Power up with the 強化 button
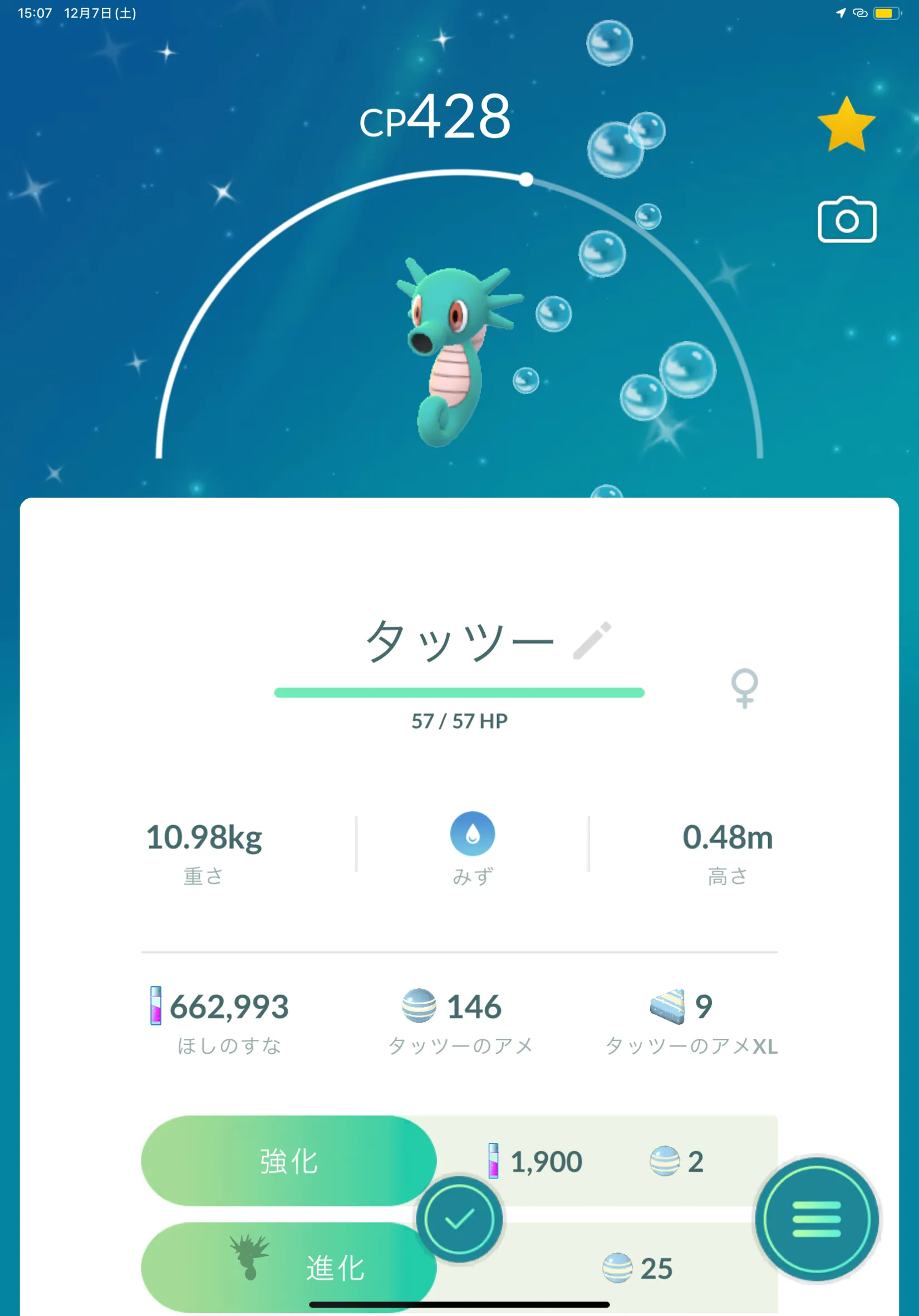This screenshot has height=1316, width=919. (289, 1161)
